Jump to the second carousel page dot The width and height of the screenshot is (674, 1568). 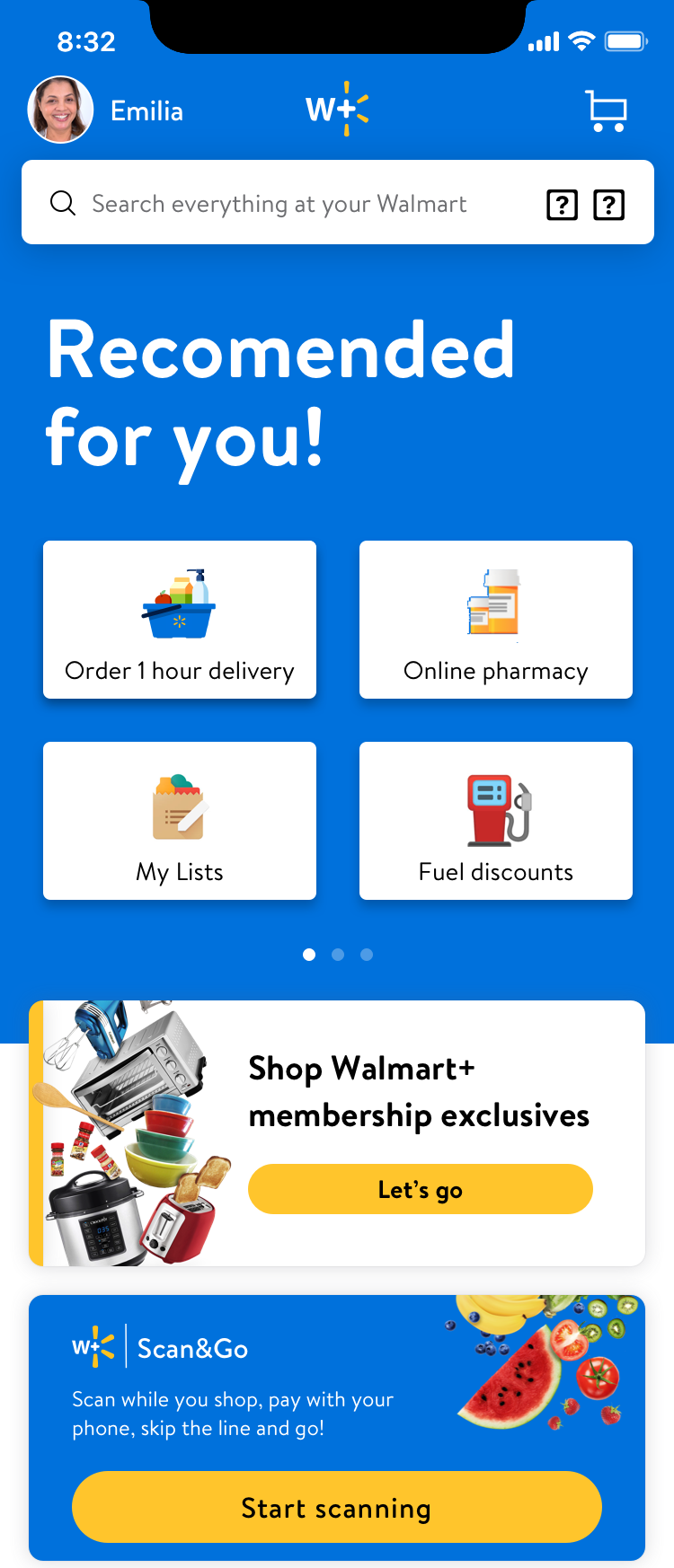(338, 955)
